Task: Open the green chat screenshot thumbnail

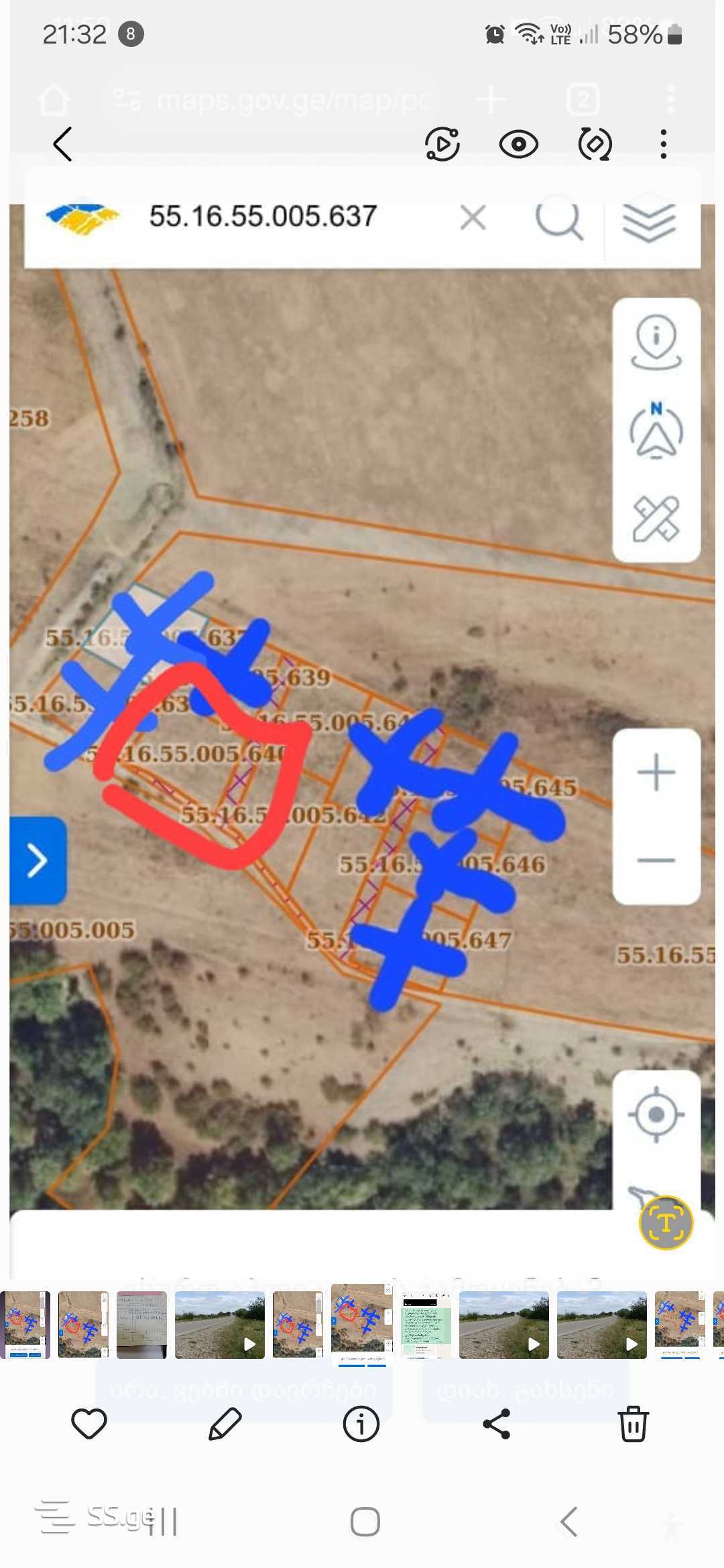Action: [426, 1325]
